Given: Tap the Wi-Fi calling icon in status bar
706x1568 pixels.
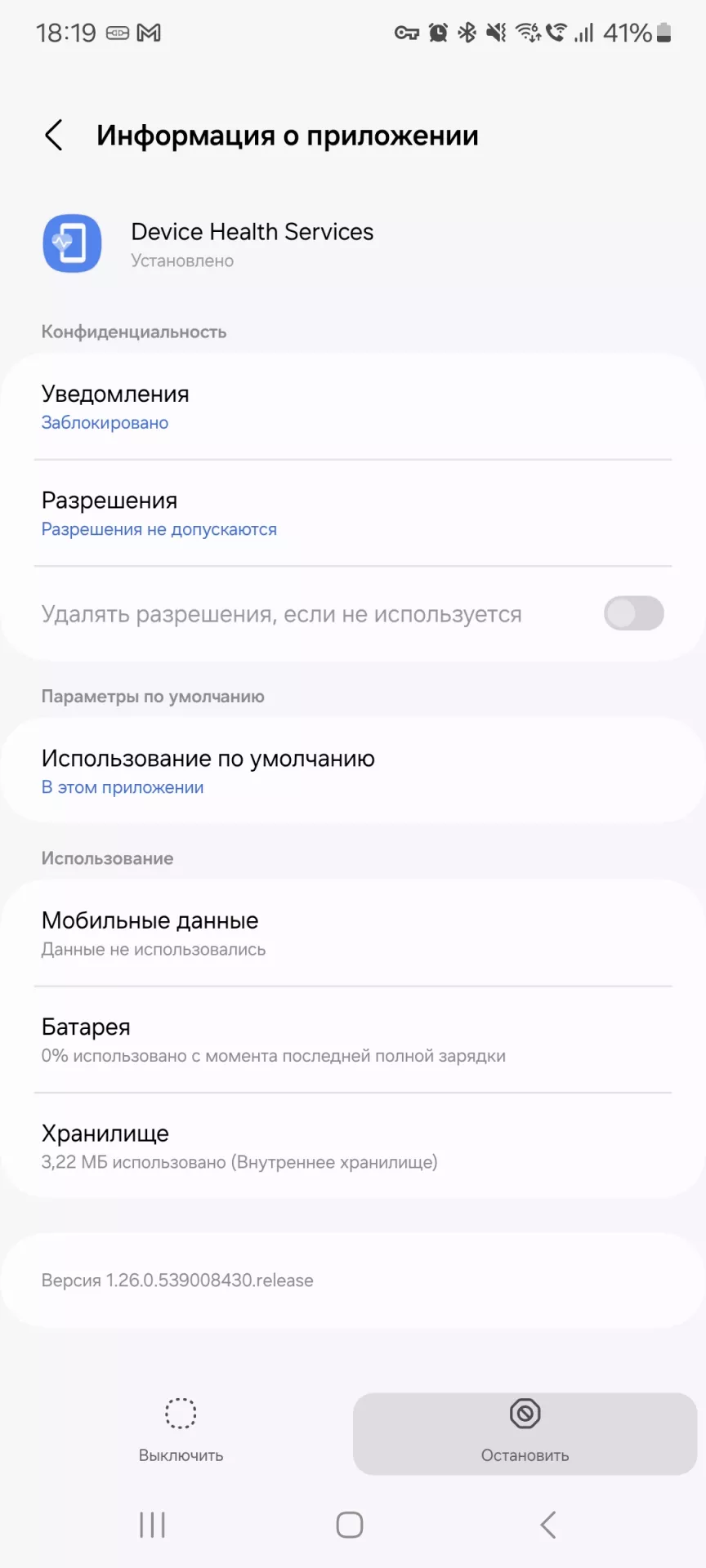Looking at the screenshot, I should click(555, 33).
